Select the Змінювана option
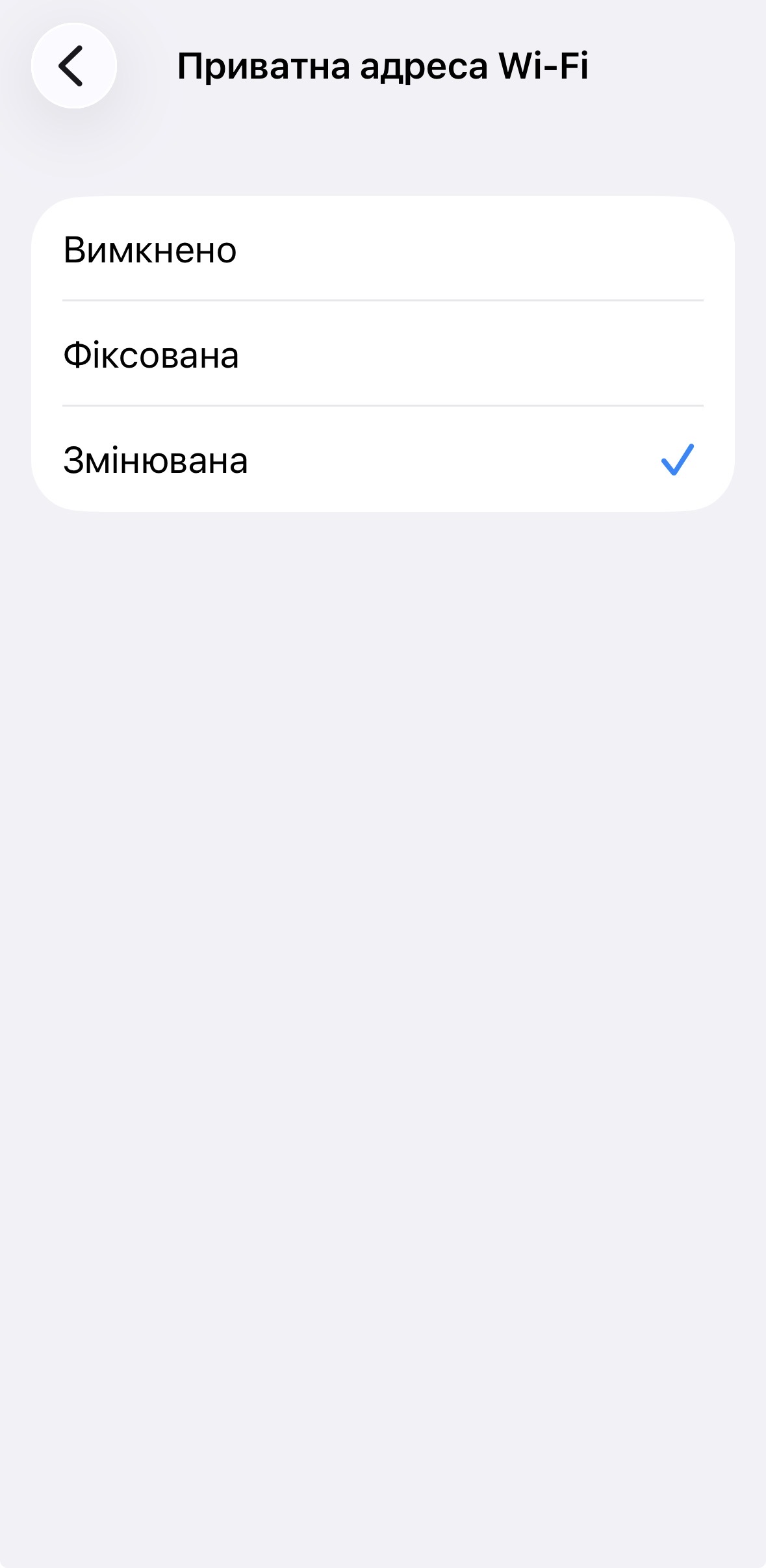Screen dimensions: 766x1568 click(x=382, y=461)
